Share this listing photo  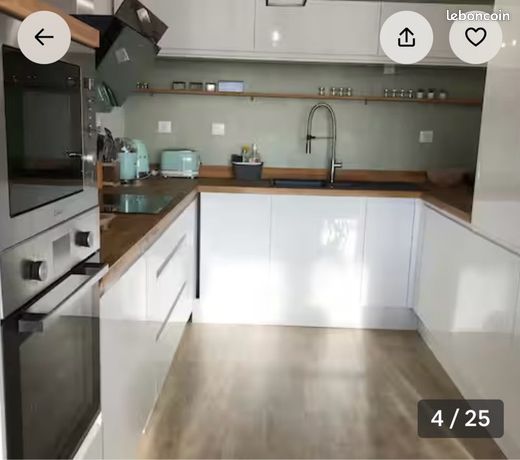406,37
